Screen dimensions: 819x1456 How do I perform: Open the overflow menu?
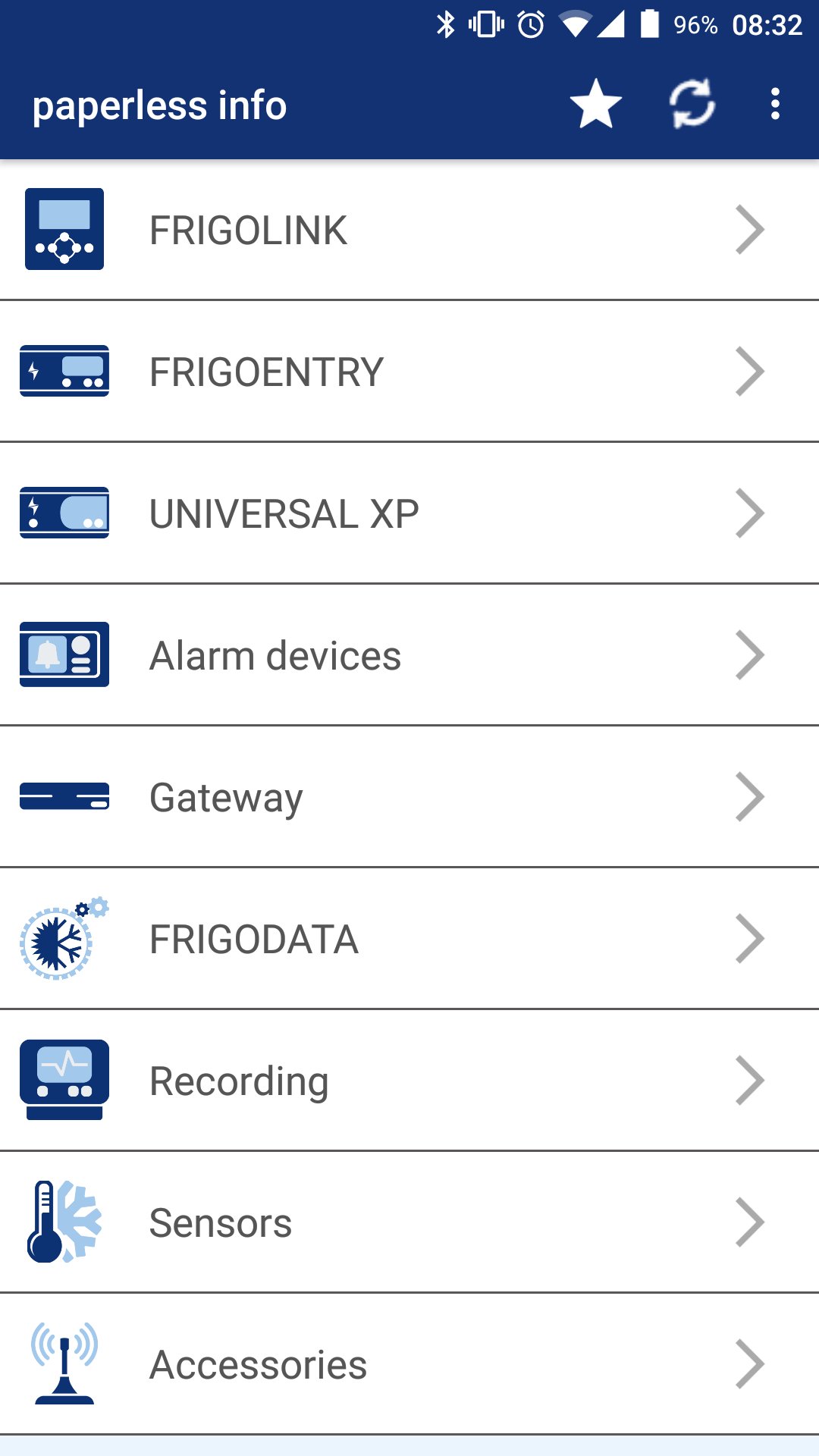point(774,106)
